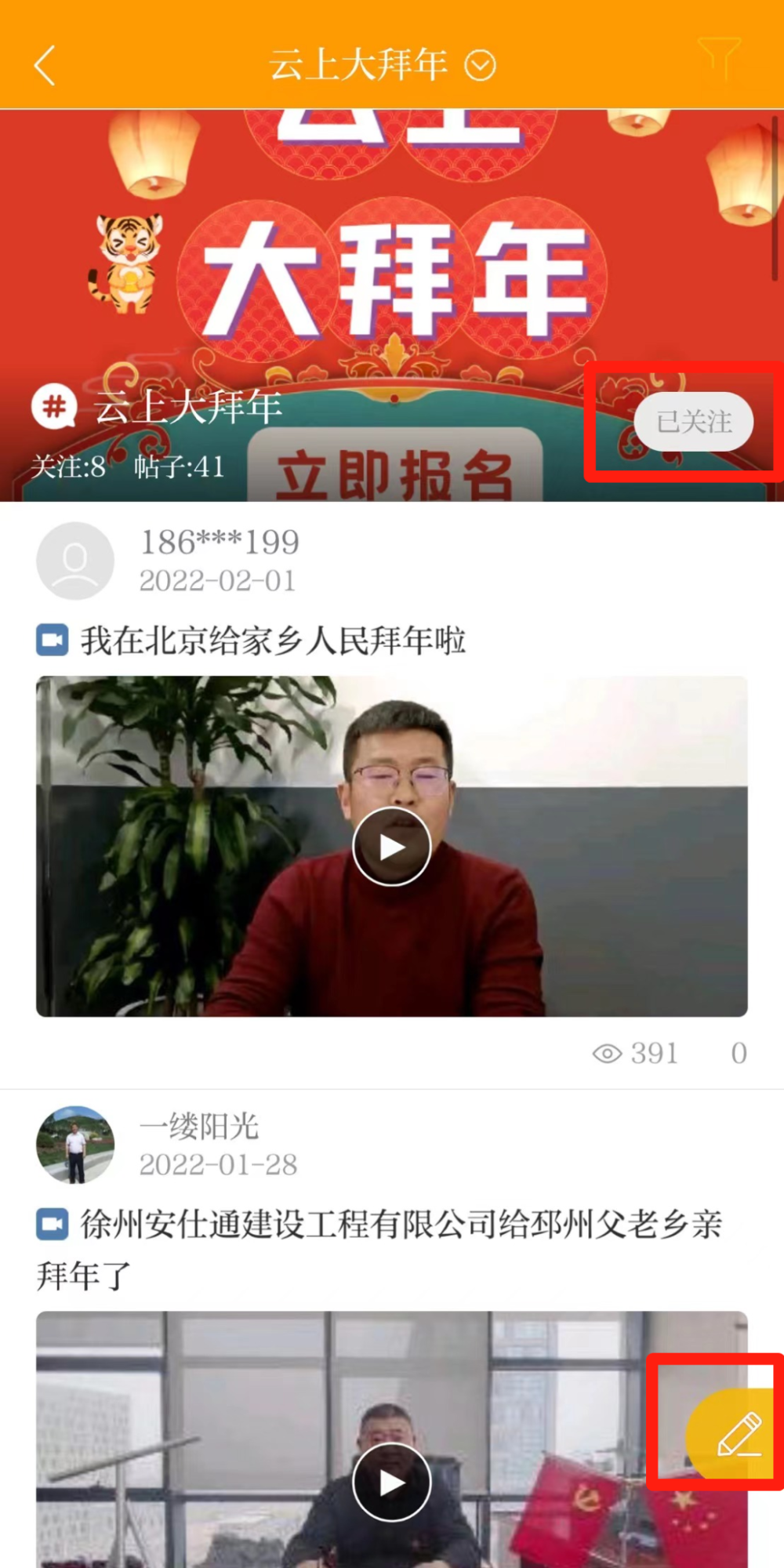Image resolution: width=784 pixels, height=1568 pixels.
Task: Go back using the top-left arrow
Action: (45, 65)
